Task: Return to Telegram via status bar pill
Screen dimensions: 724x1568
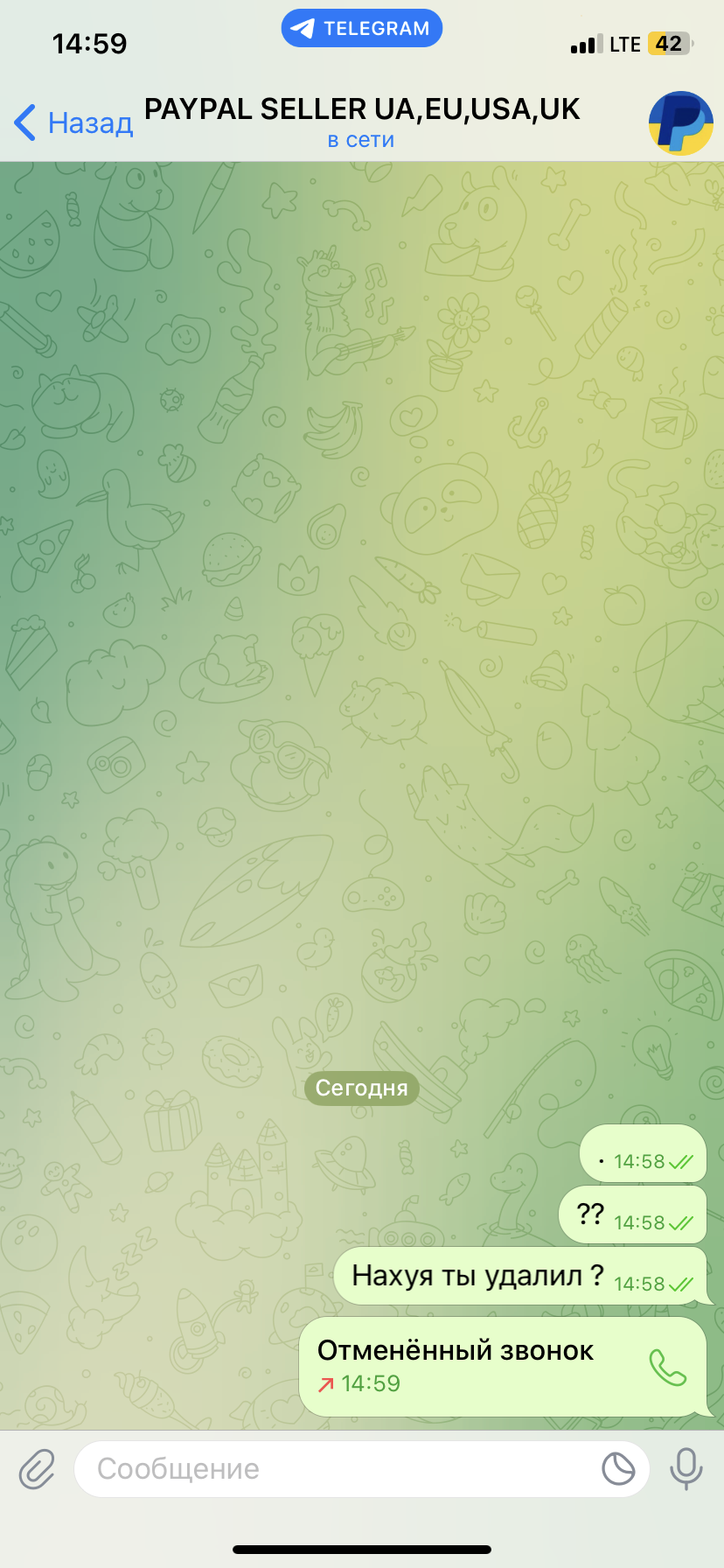Action: (x=362, y=28)
